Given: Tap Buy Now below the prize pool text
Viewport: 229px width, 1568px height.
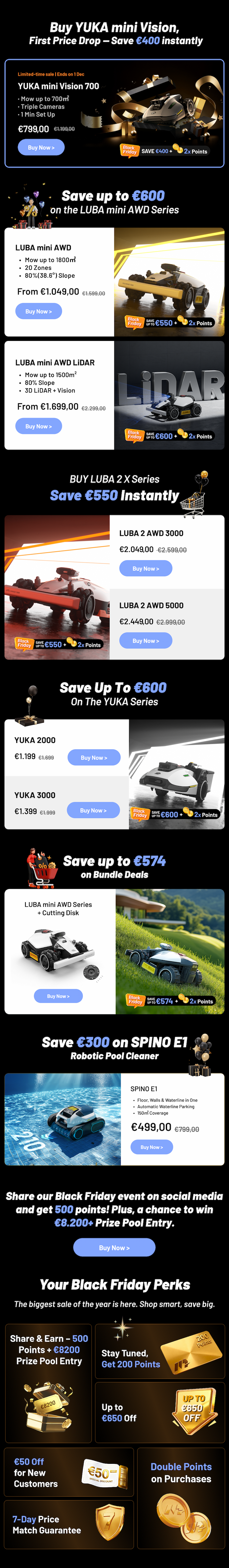Looking at the screenshot, I should (114, 1247).
